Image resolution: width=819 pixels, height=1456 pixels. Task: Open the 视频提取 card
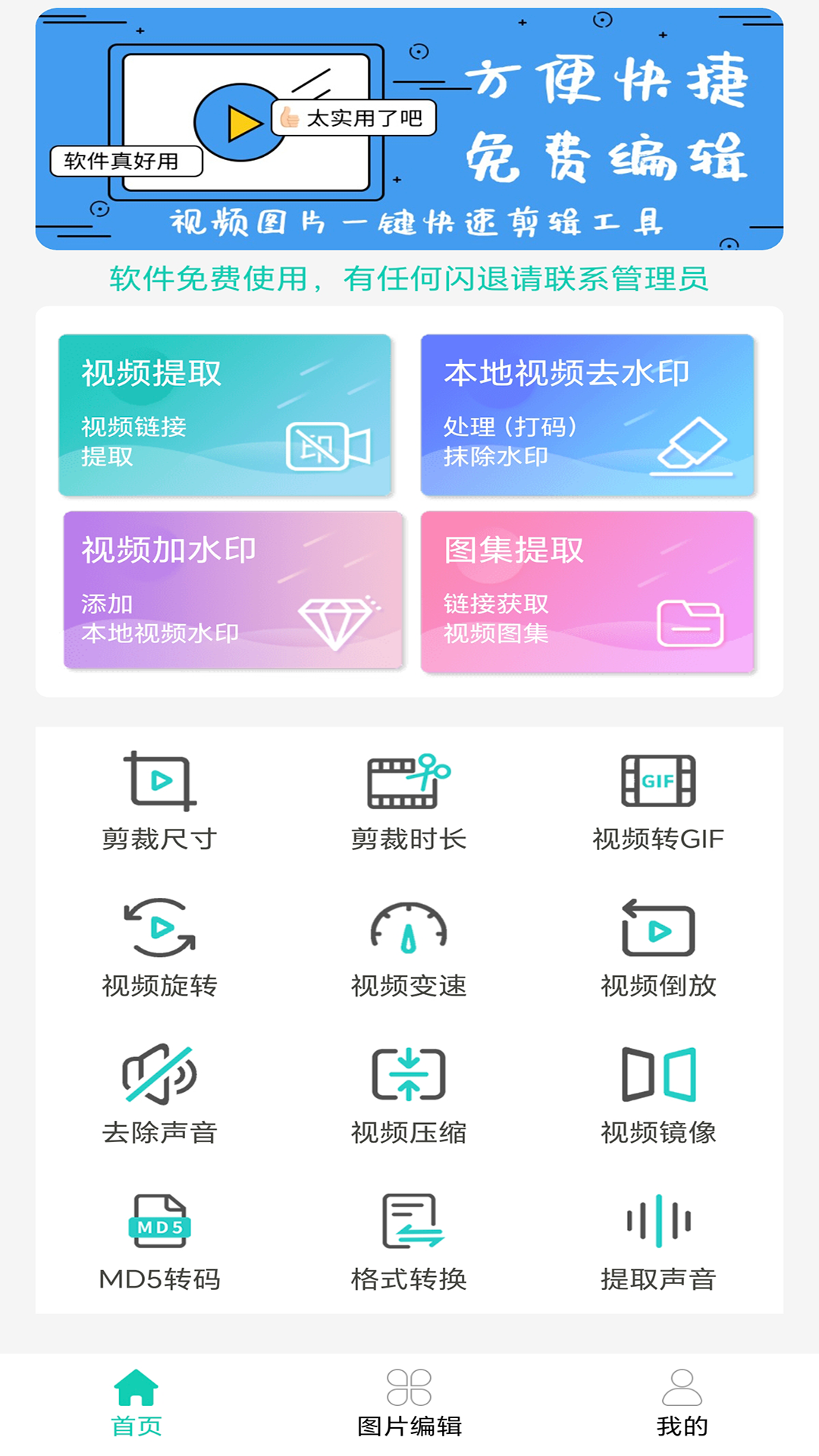(x=225, y=415)
